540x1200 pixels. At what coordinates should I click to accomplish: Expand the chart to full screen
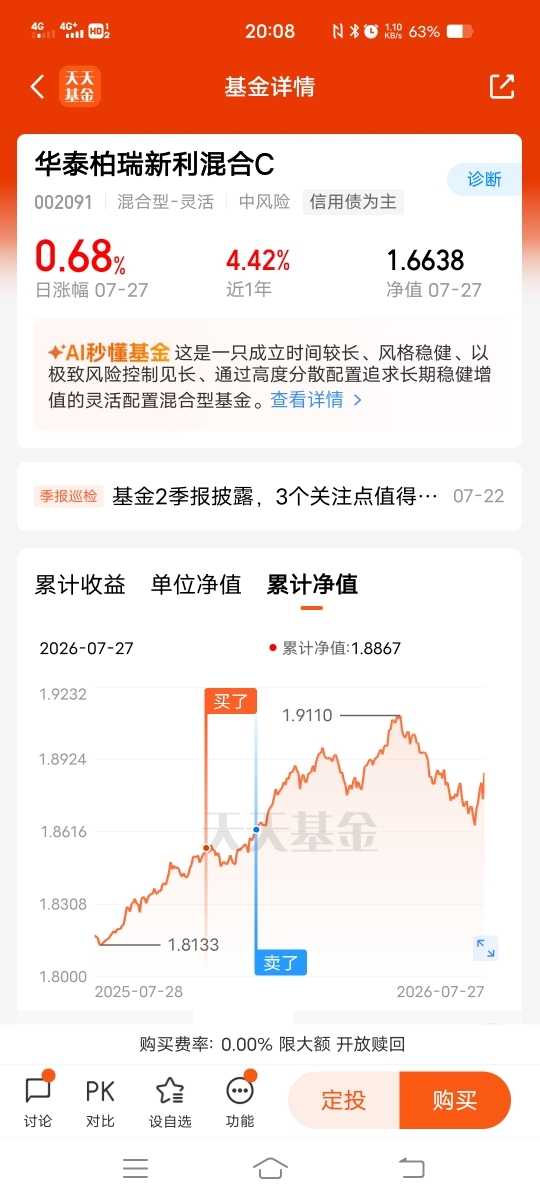point(485,948)
